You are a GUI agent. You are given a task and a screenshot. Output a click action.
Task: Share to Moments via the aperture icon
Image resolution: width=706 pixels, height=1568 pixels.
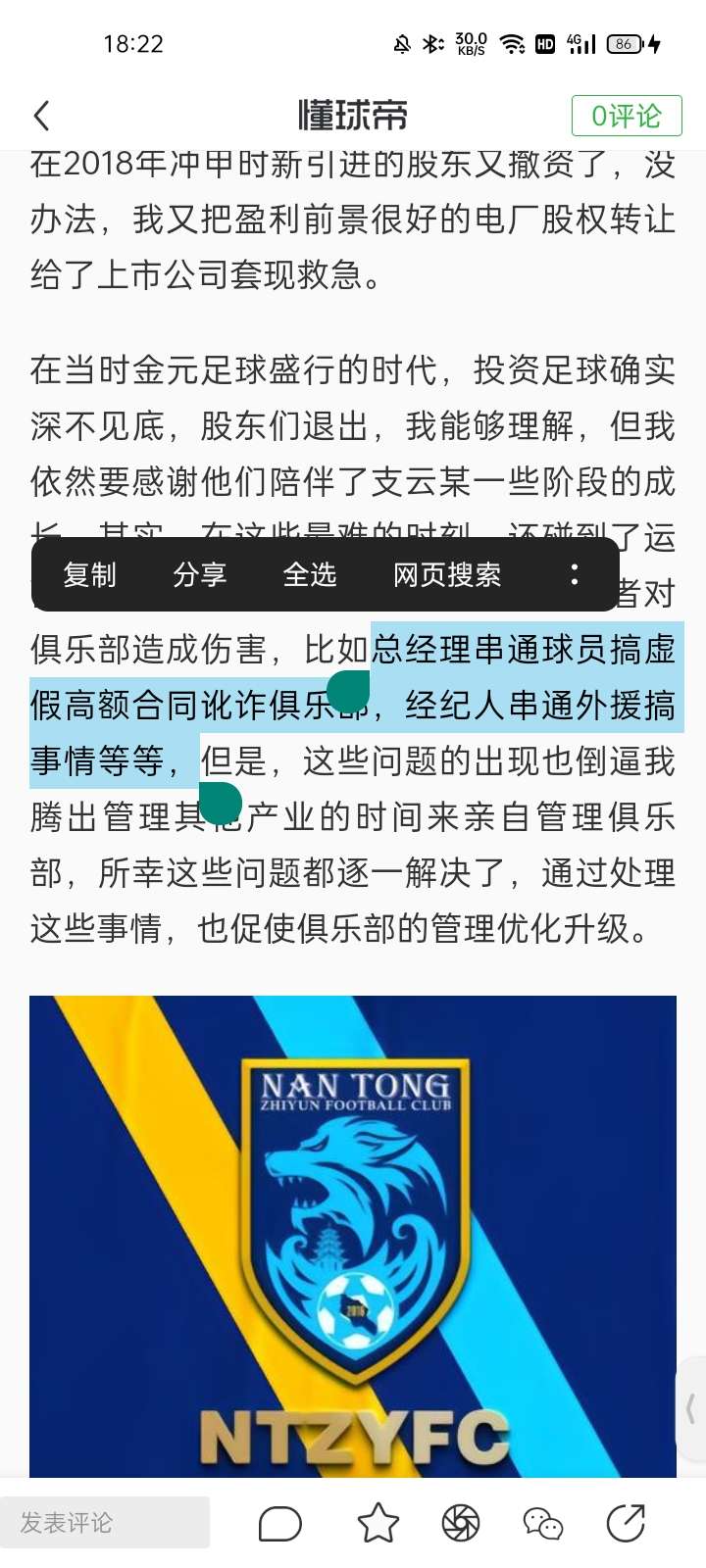pos(461,1523)
